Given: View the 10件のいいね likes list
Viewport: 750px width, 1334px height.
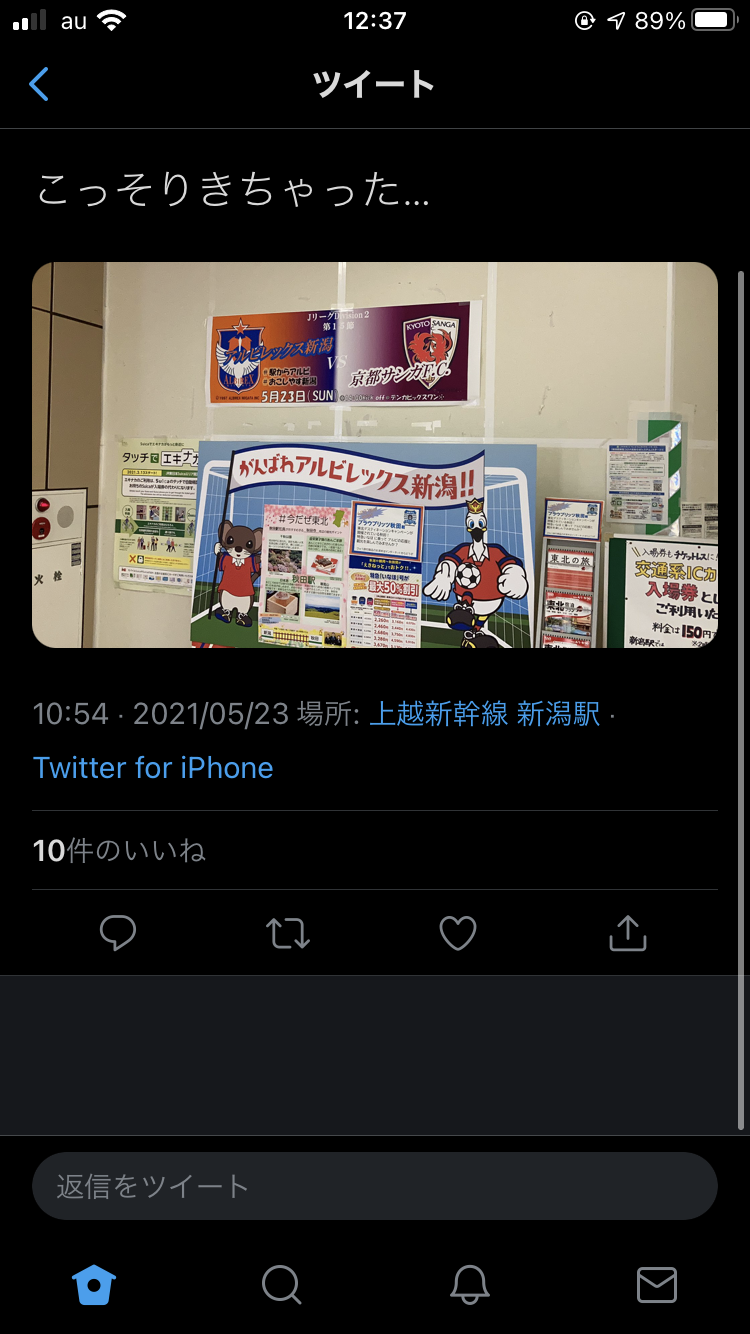Looking at the screenshot, I should pyautogui.click(x=119, y=851).
